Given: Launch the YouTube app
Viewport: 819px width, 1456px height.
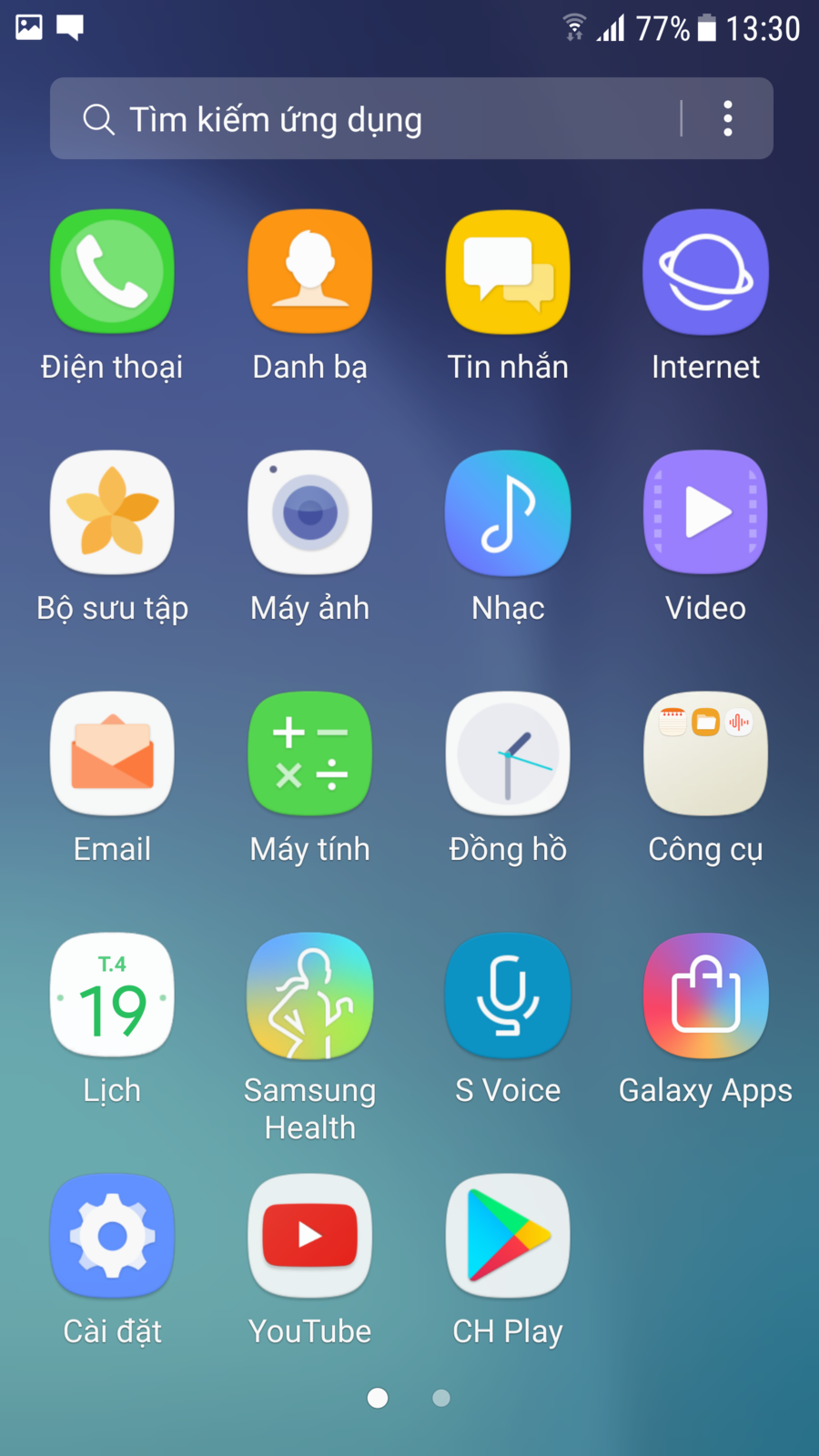Looking at the screenshot, I should (x=310, y=1237).
